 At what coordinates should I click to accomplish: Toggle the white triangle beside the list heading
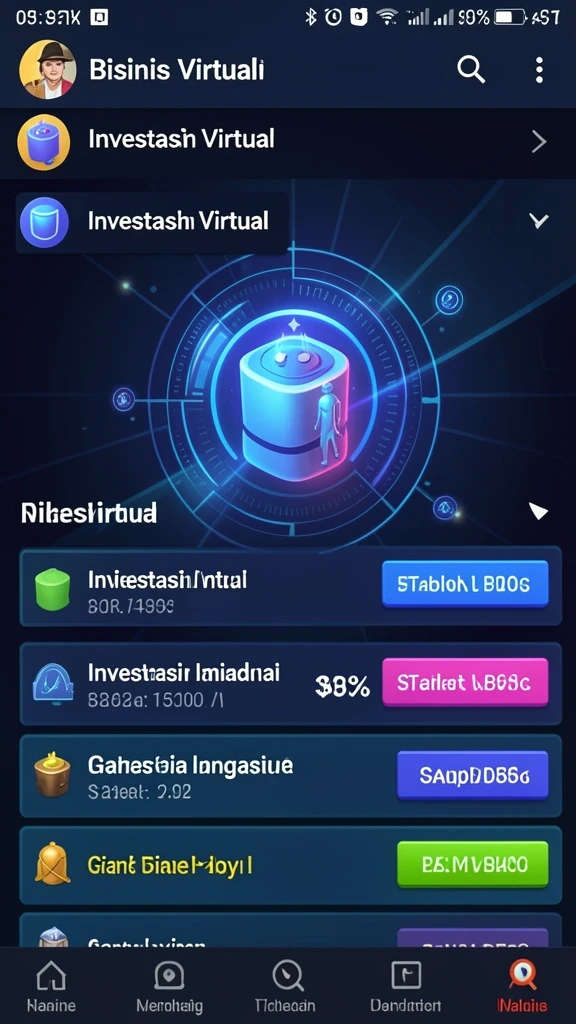(538, 511)
